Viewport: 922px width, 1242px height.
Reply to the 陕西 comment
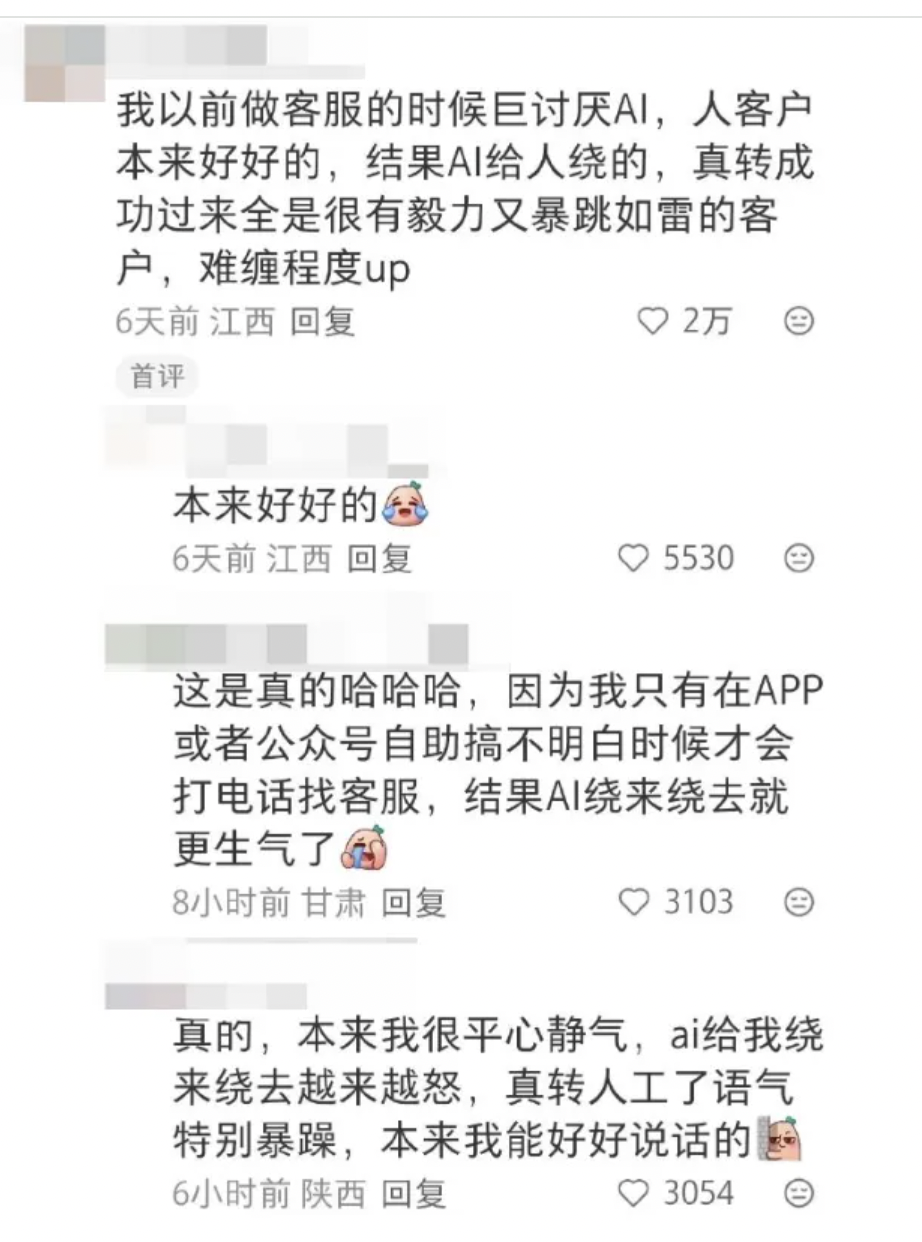click(414, 1194)
